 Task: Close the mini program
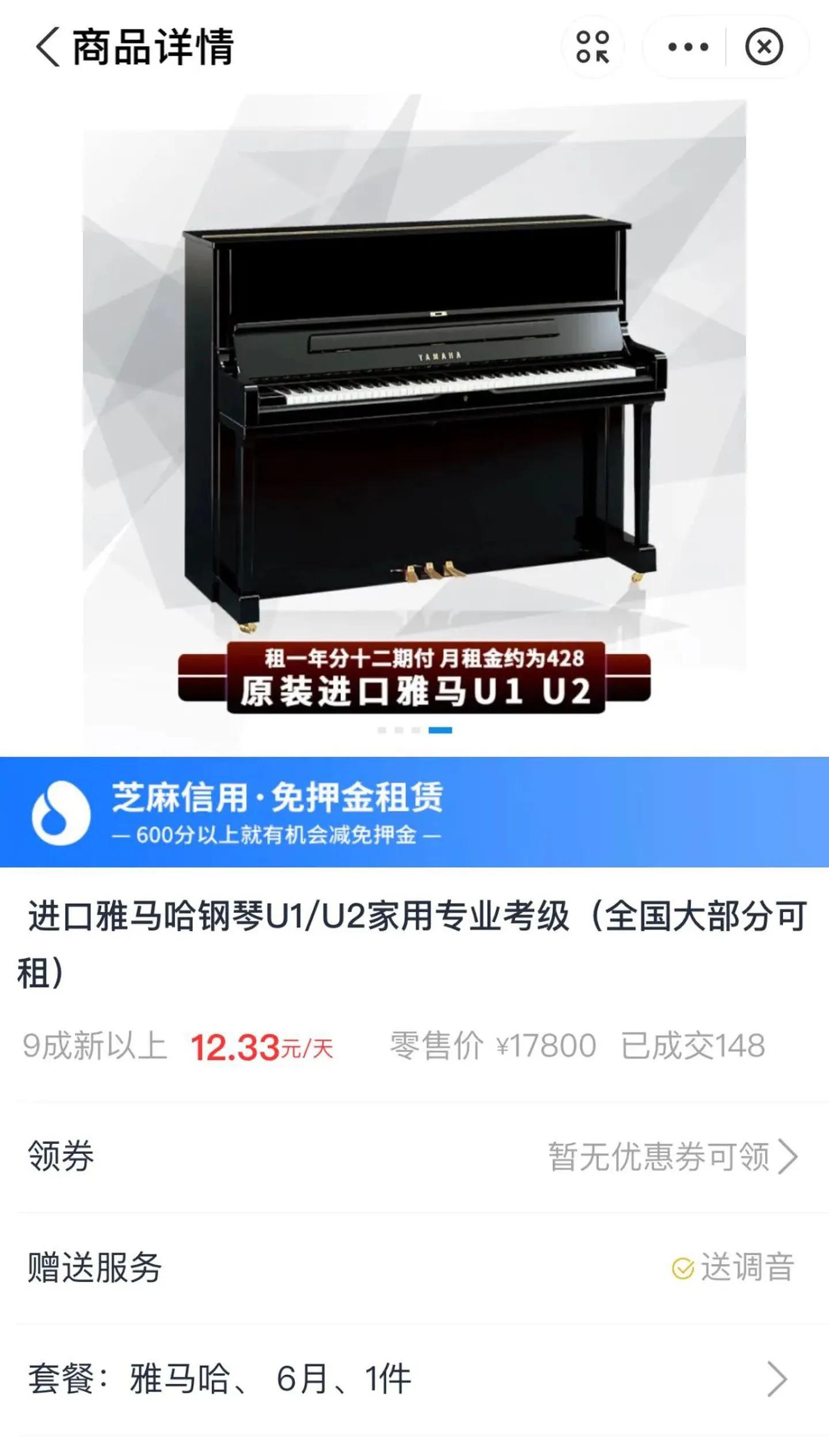tap(763, 47)
